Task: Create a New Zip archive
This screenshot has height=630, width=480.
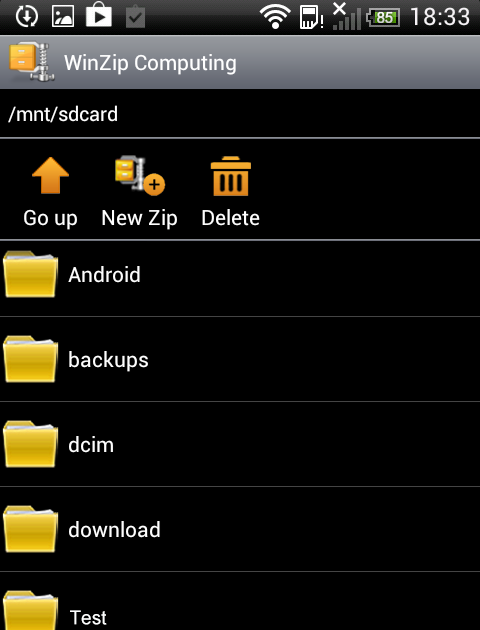Action: pos(139,192)
